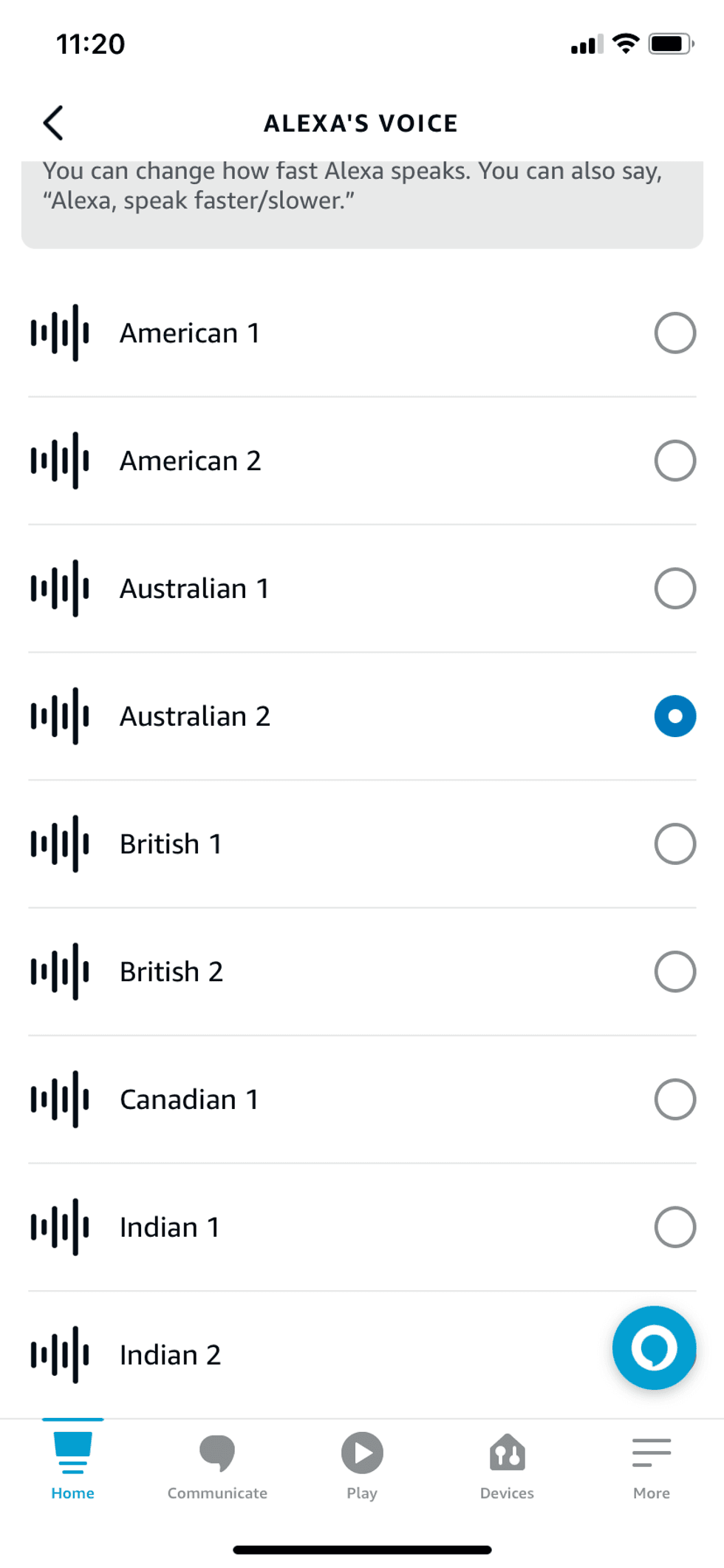The width and height of the screenshot is (724, 1568).
Task: Play the Indian 2 voice sample
Action: (x=60, y=1354)
